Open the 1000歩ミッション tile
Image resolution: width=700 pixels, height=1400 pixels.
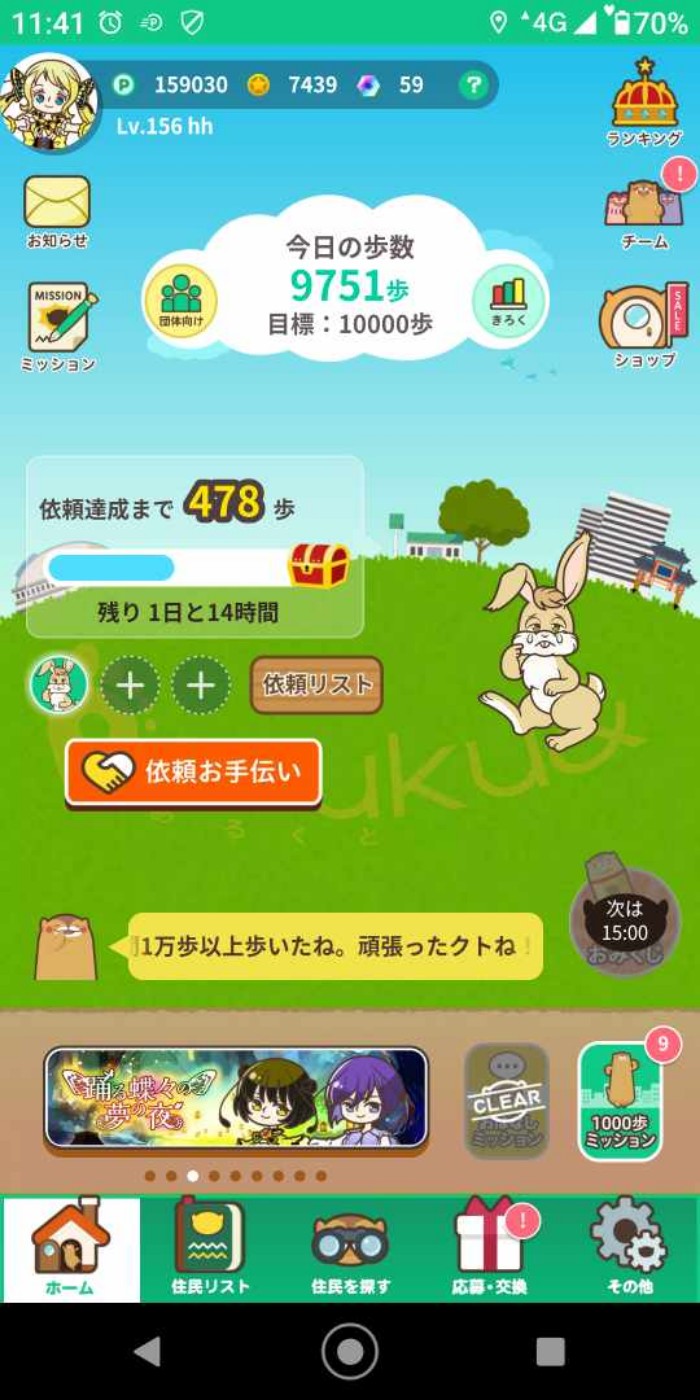point(621,1102)
